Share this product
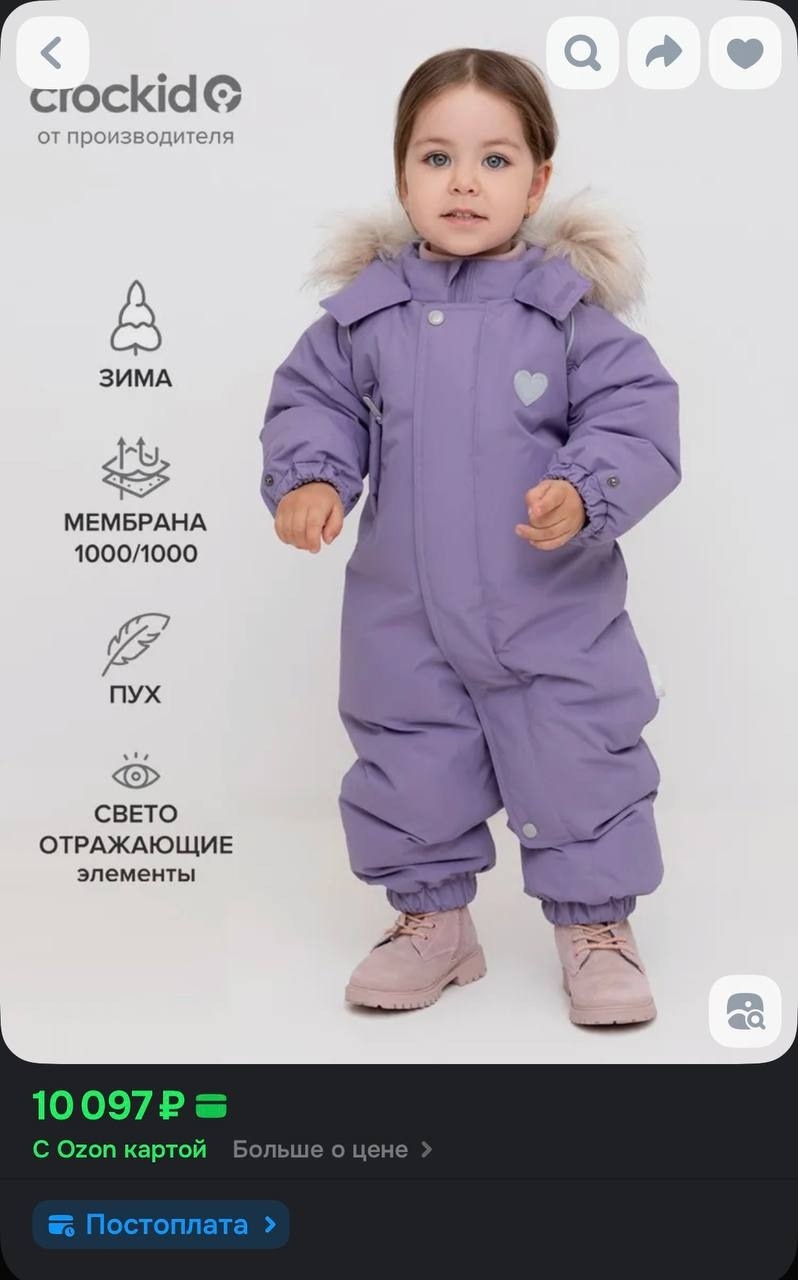Image resolution: width=798 pixels, height=1280 pixels. [663, 52]
